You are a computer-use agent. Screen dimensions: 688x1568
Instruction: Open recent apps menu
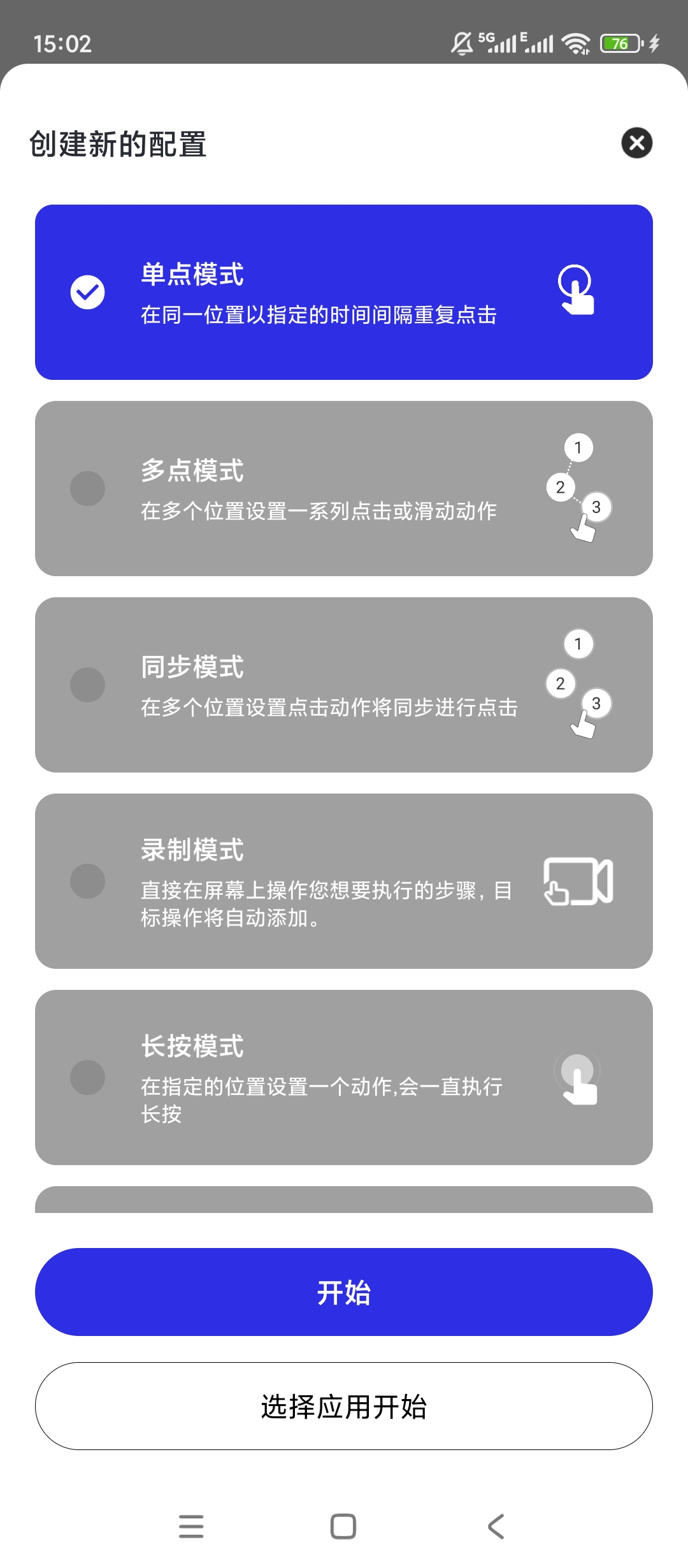[x=191, y=1527]
